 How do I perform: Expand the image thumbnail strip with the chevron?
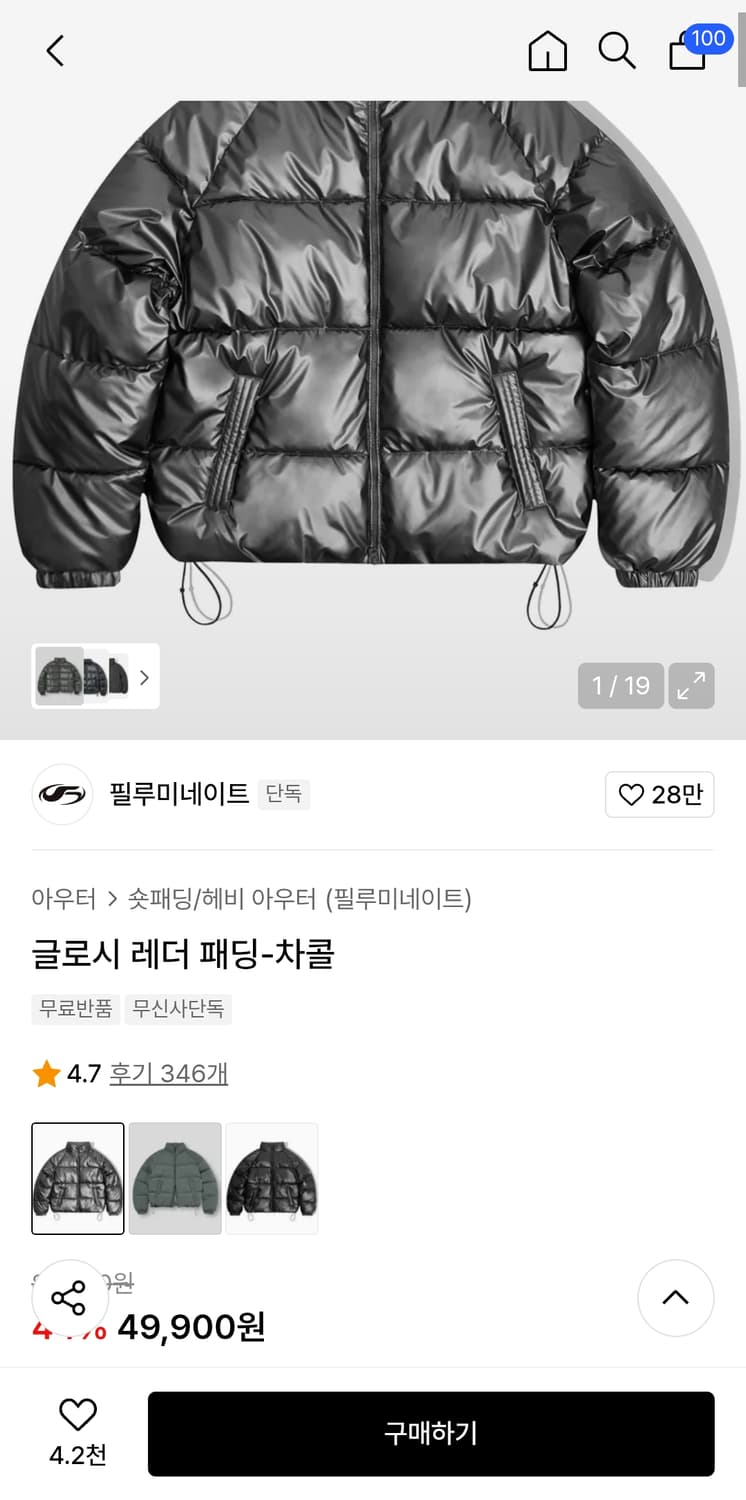tap(144, 677)
